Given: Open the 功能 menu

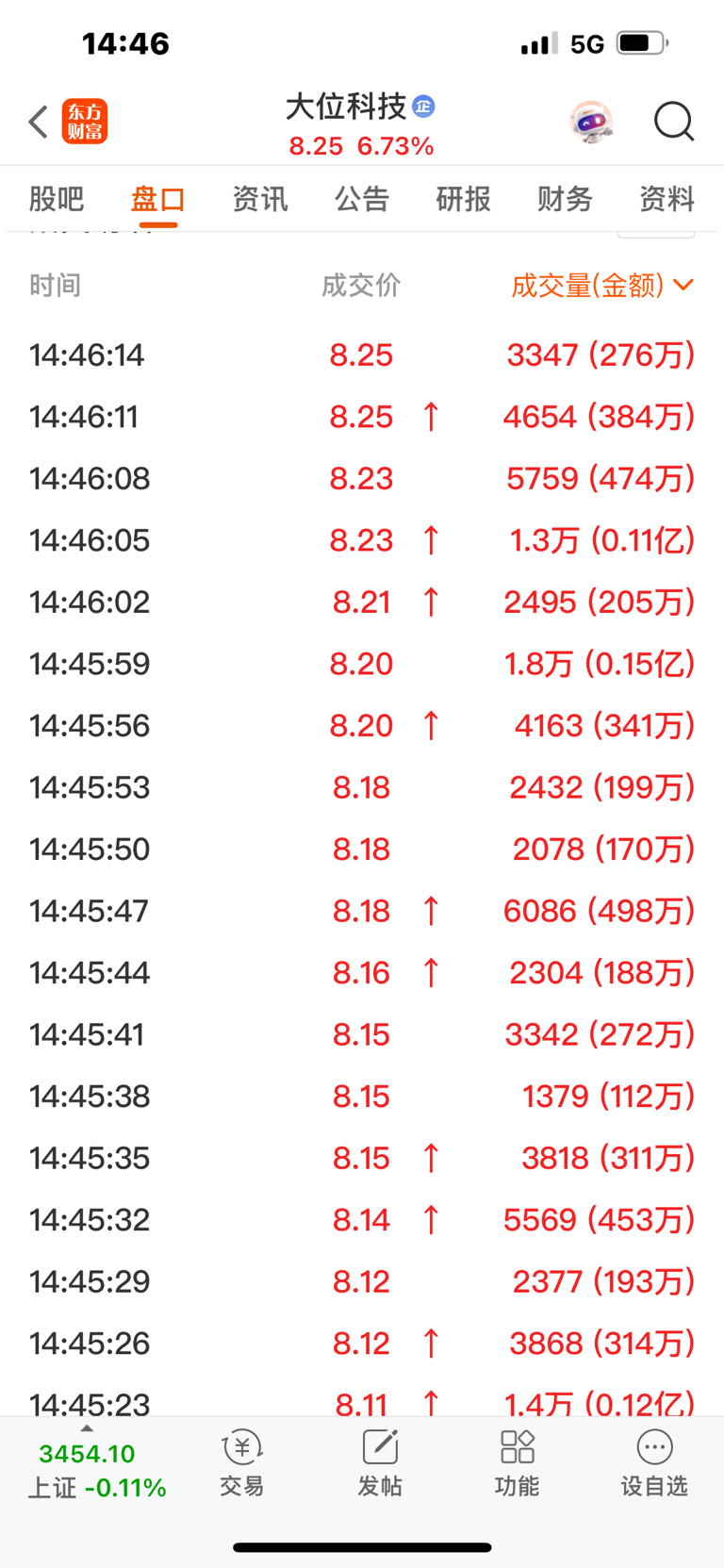Looking at the screenshot, I should 518,1463.
